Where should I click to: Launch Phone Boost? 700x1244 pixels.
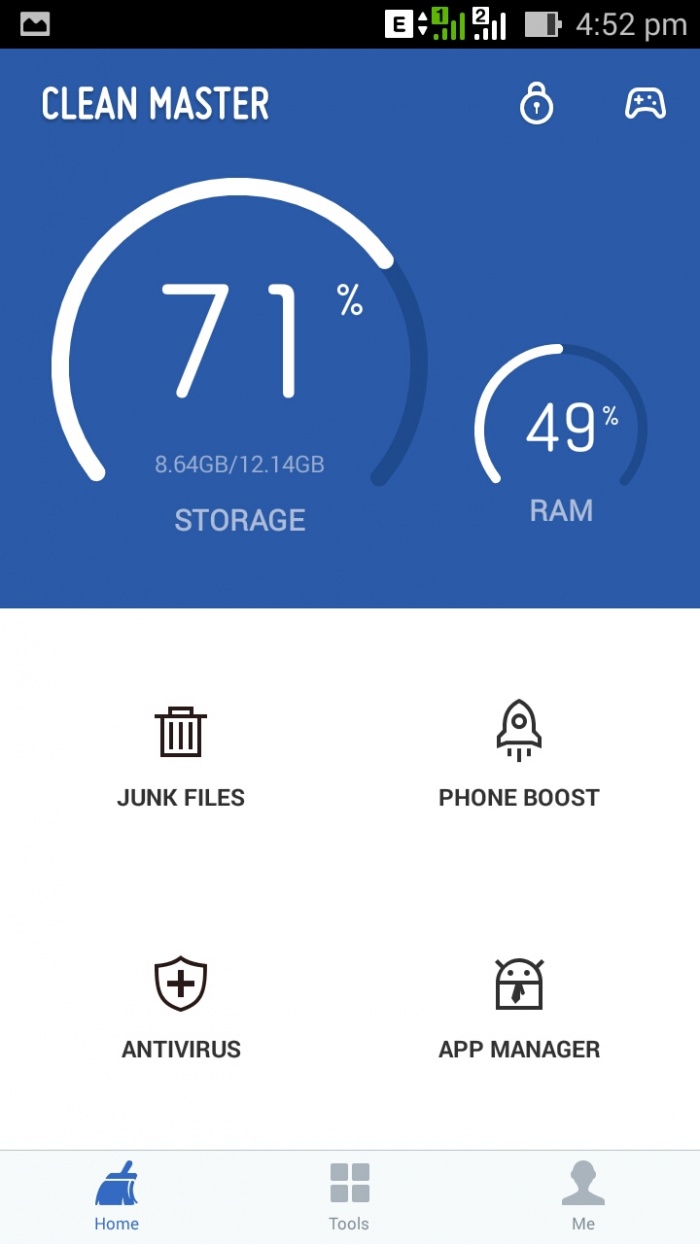click(519, 755)
